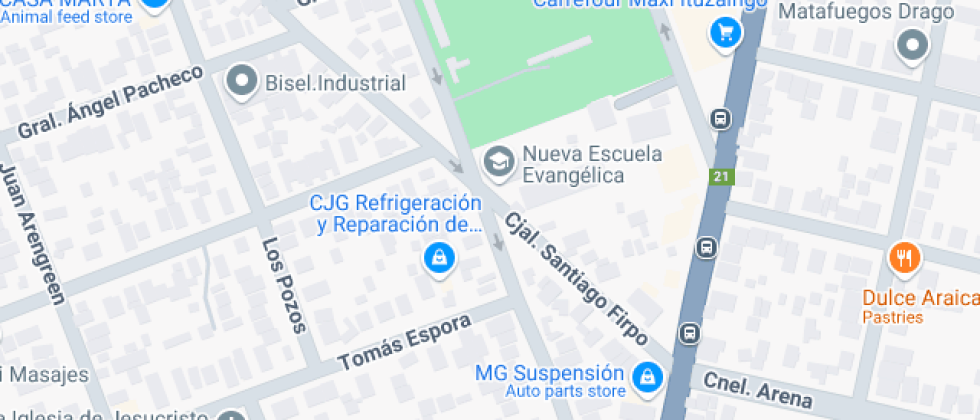Select the Nueva Escuela Evangélica school pin
Screen dimensions: 980x420
pos(497,160)
